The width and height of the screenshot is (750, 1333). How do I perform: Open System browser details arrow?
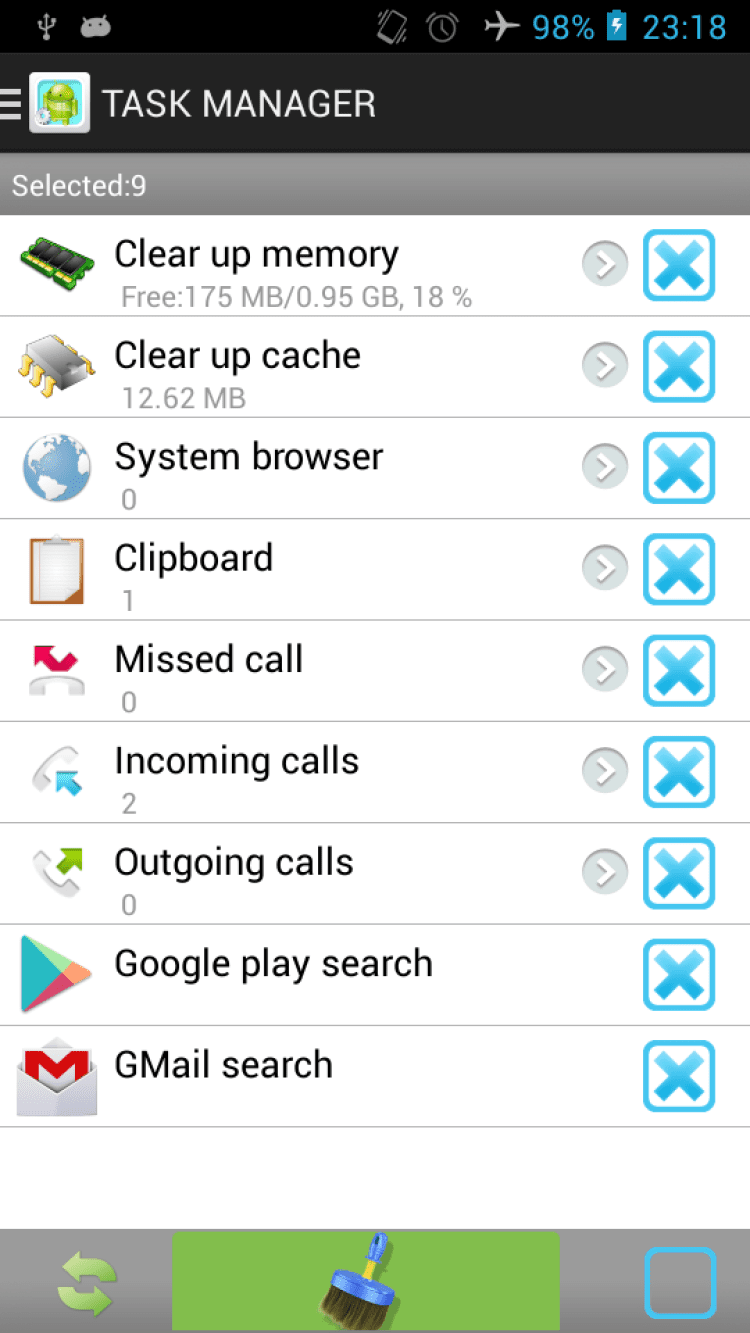pos(605,467)
